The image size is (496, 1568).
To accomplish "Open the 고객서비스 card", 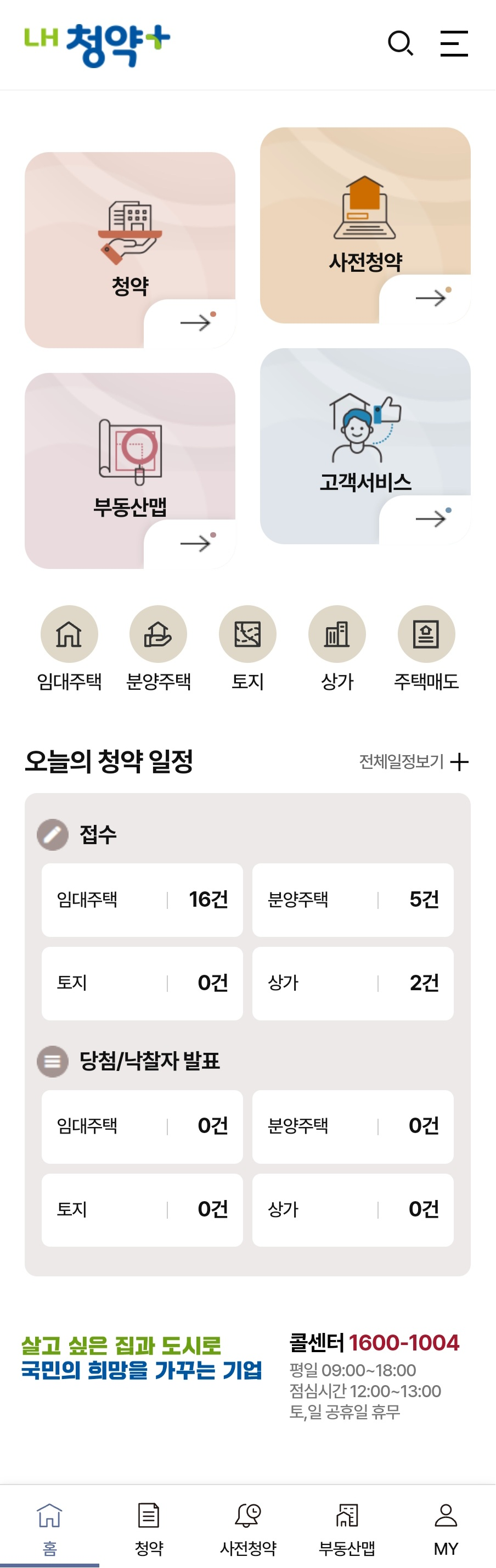I will [x=365, y=446].
